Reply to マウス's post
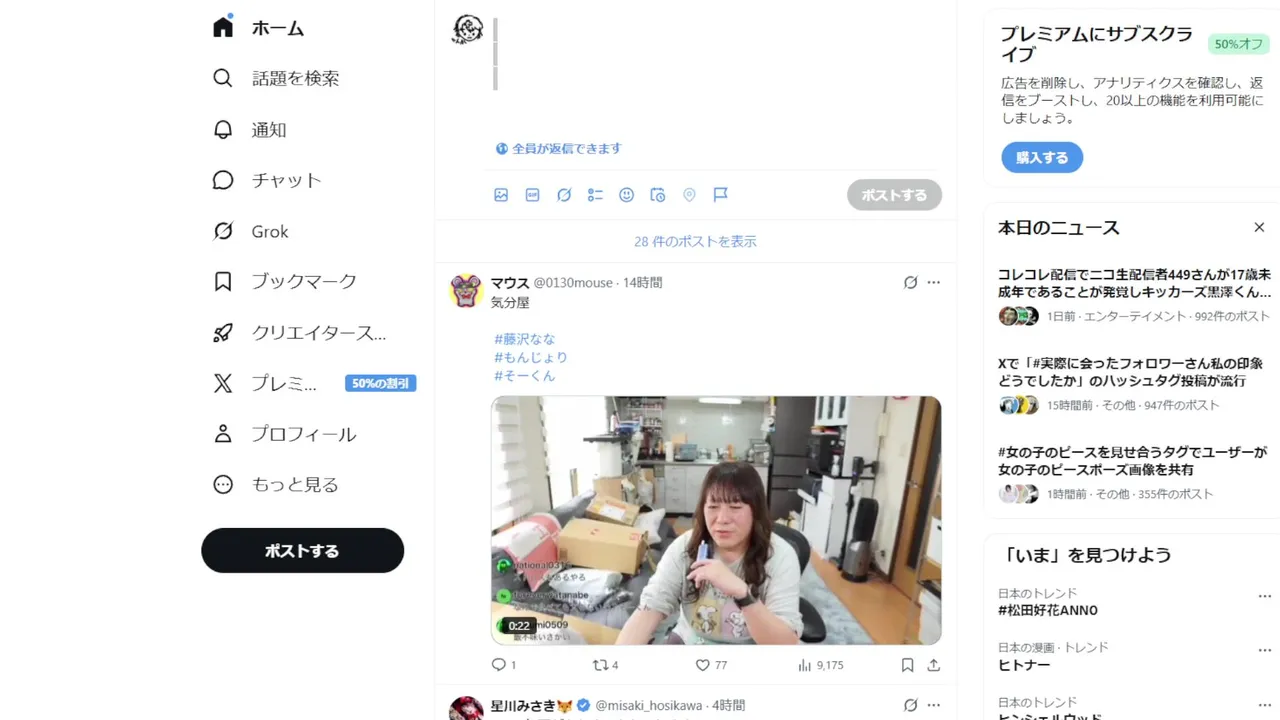This screenshot has height=720, width=1280. tap(499, 665)
